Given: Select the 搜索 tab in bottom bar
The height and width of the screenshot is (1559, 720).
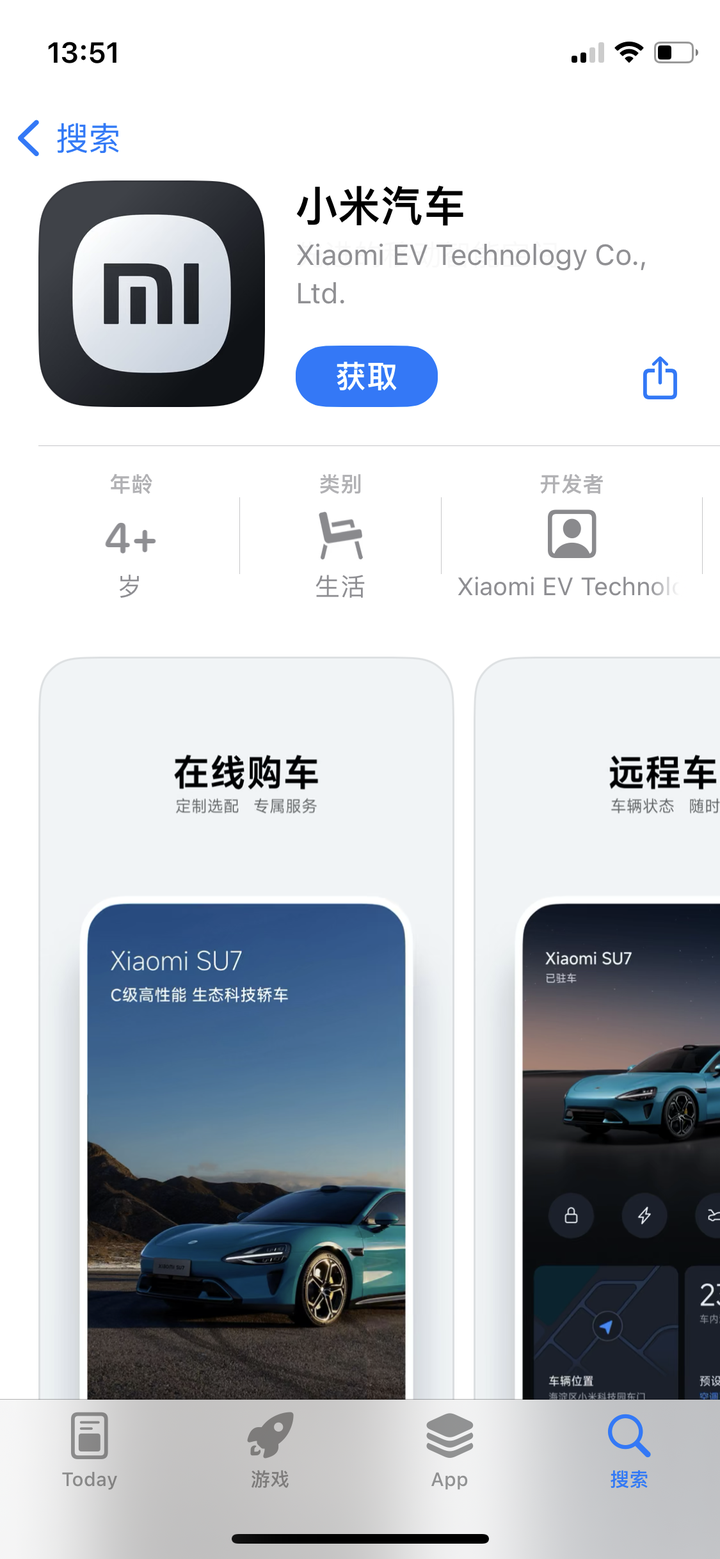Looking at the screenshot, I should (x=629, y=1450).
